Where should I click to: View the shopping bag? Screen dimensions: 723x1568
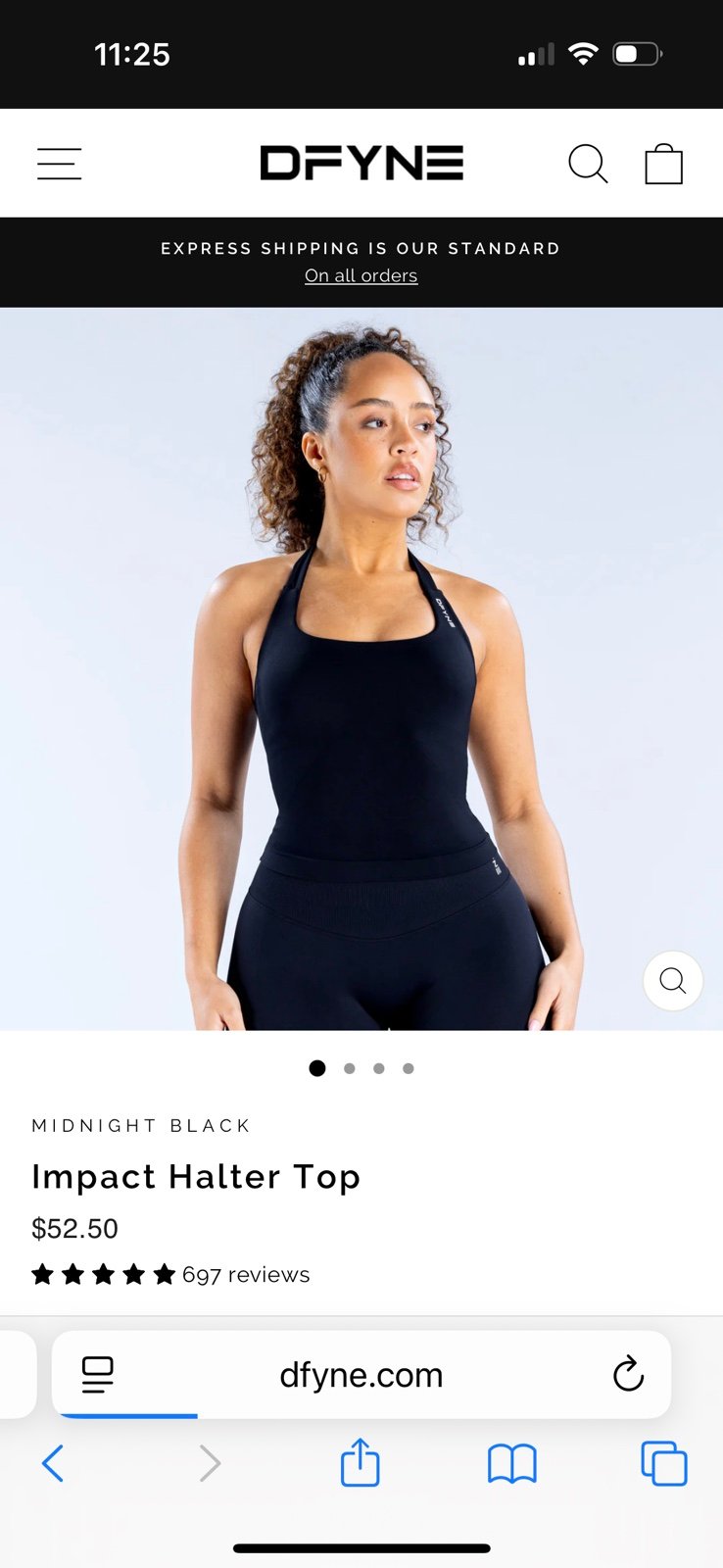click(x=663, y=164)
